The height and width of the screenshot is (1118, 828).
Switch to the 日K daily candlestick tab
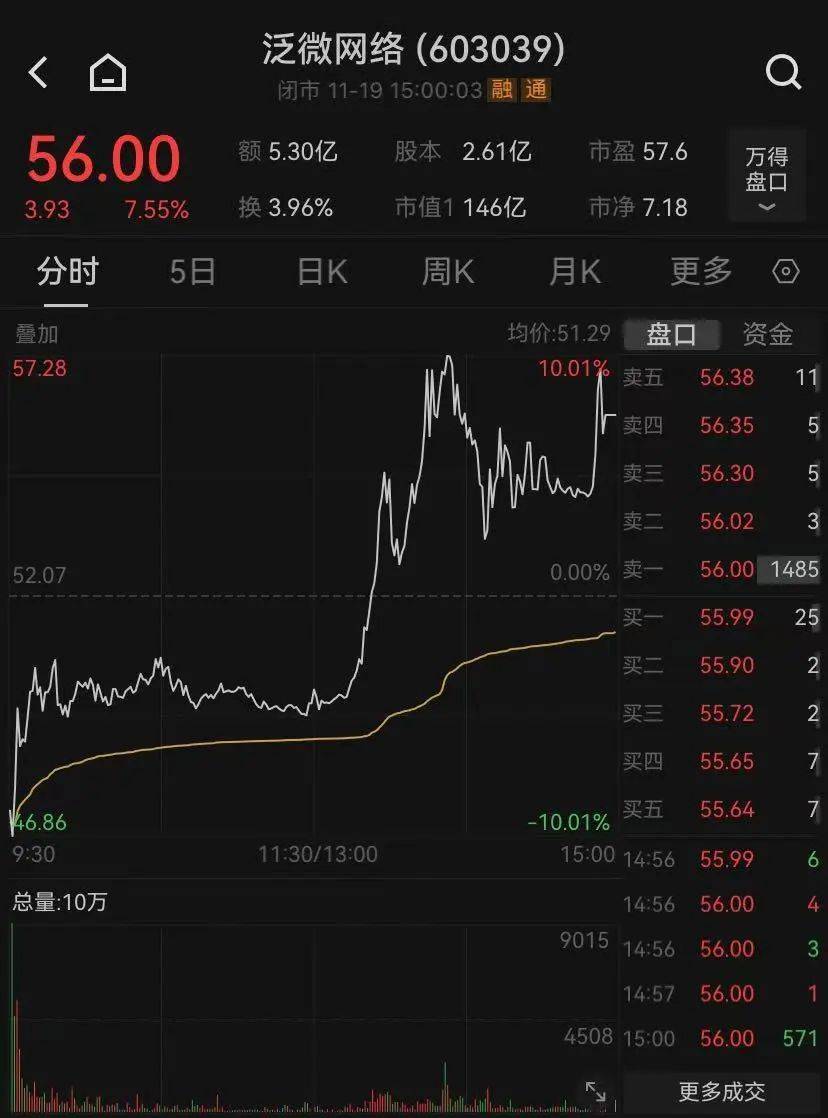[x=320, y=271]
